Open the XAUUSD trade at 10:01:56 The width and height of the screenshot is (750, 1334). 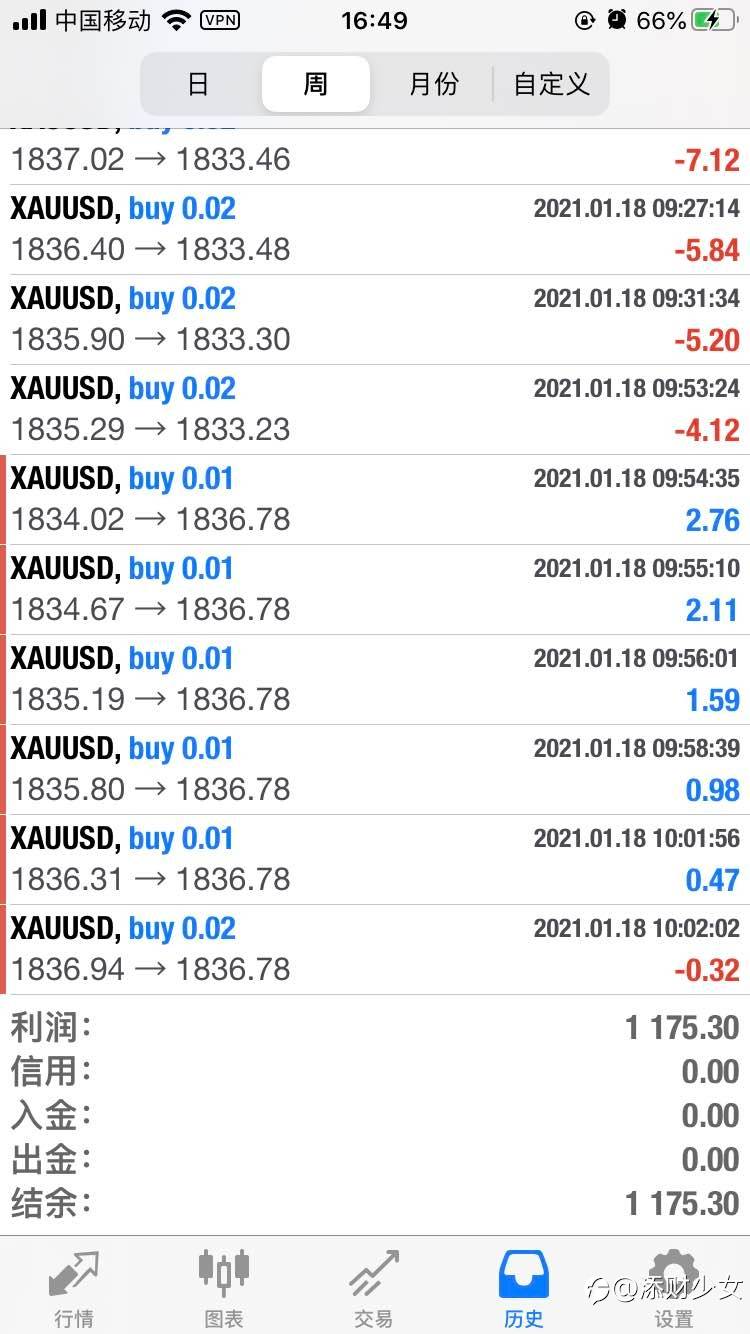tap(375, 860)
